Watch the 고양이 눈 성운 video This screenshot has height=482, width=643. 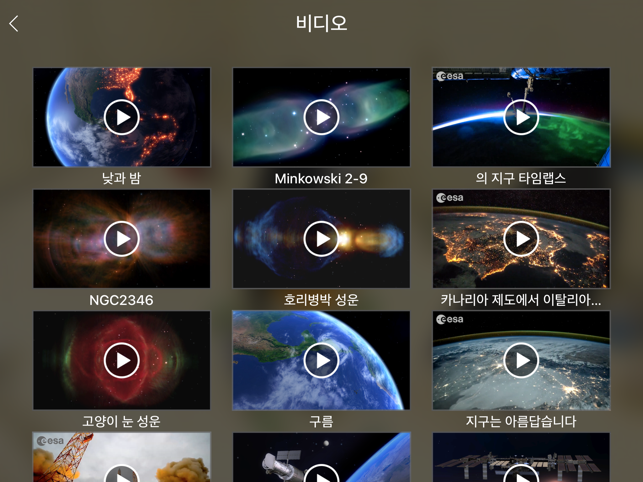coord(122,360)
